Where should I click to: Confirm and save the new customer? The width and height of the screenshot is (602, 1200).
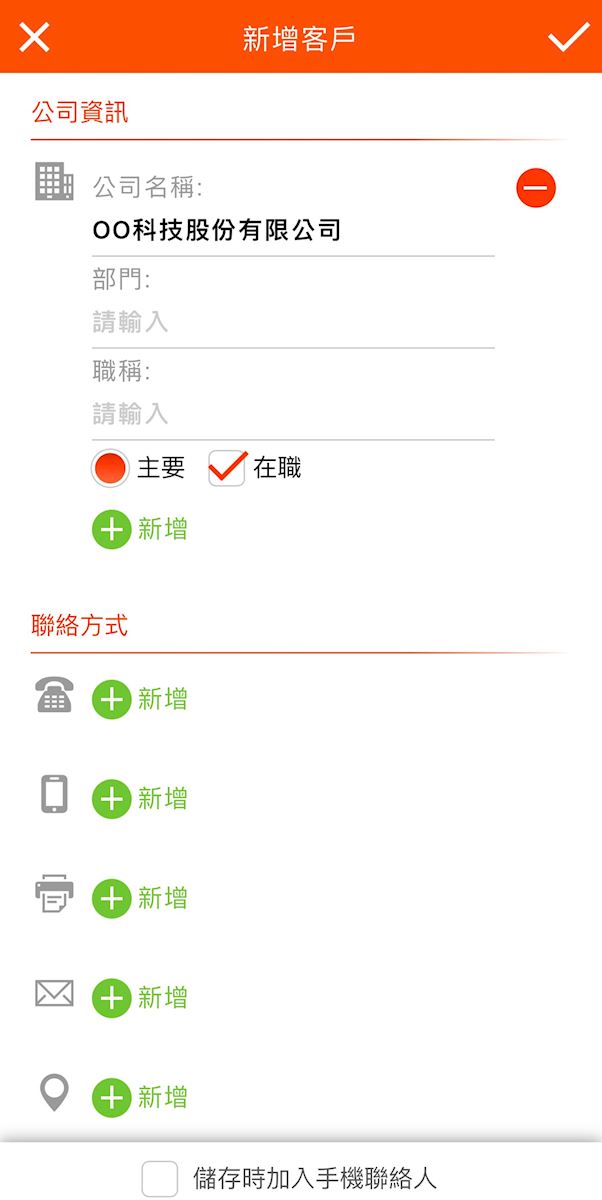pyautogui.click(x=568, y=37)
